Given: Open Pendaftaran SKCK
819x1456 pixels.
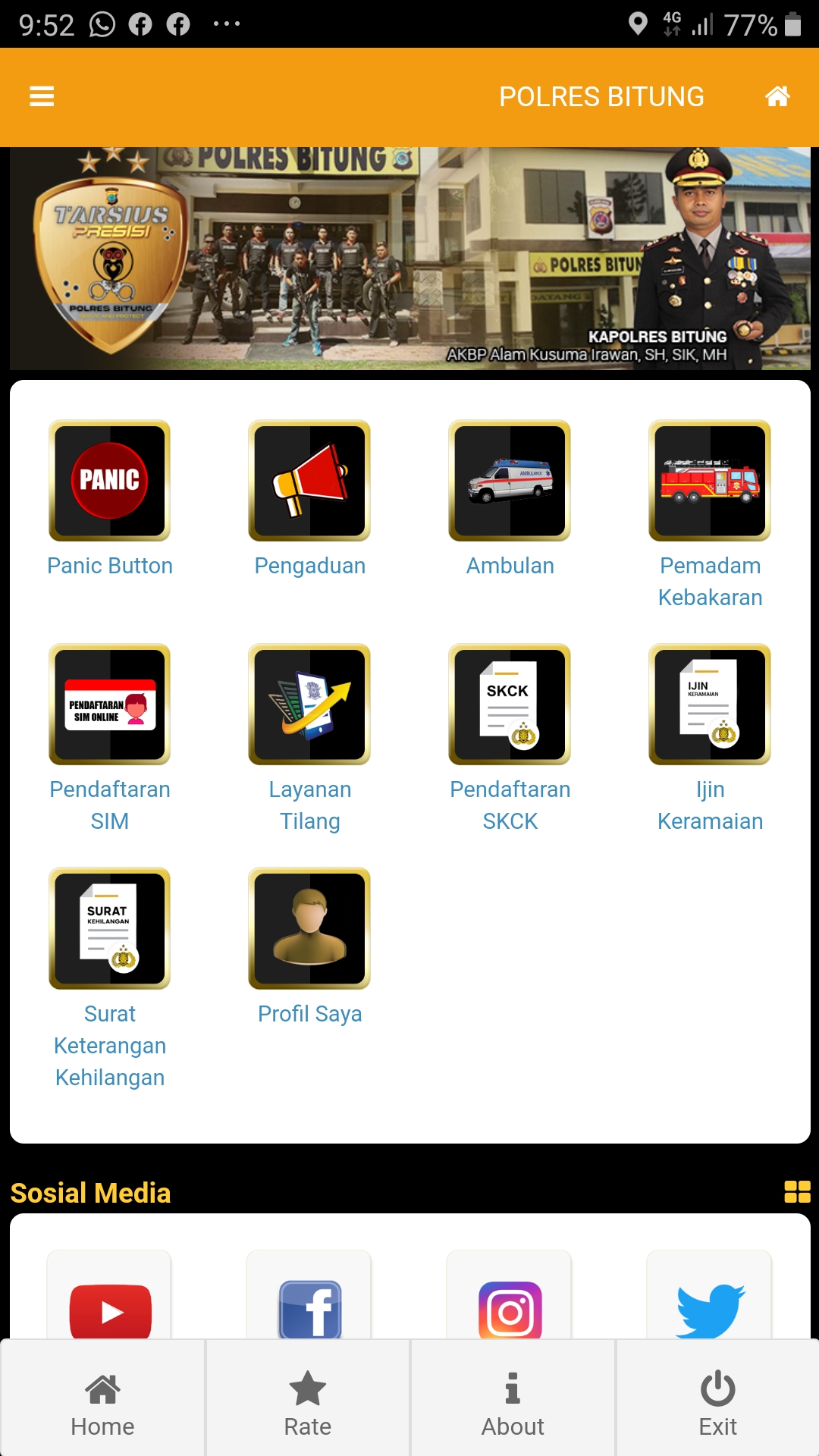Looking at the screenshot, I should pos(510,704).
